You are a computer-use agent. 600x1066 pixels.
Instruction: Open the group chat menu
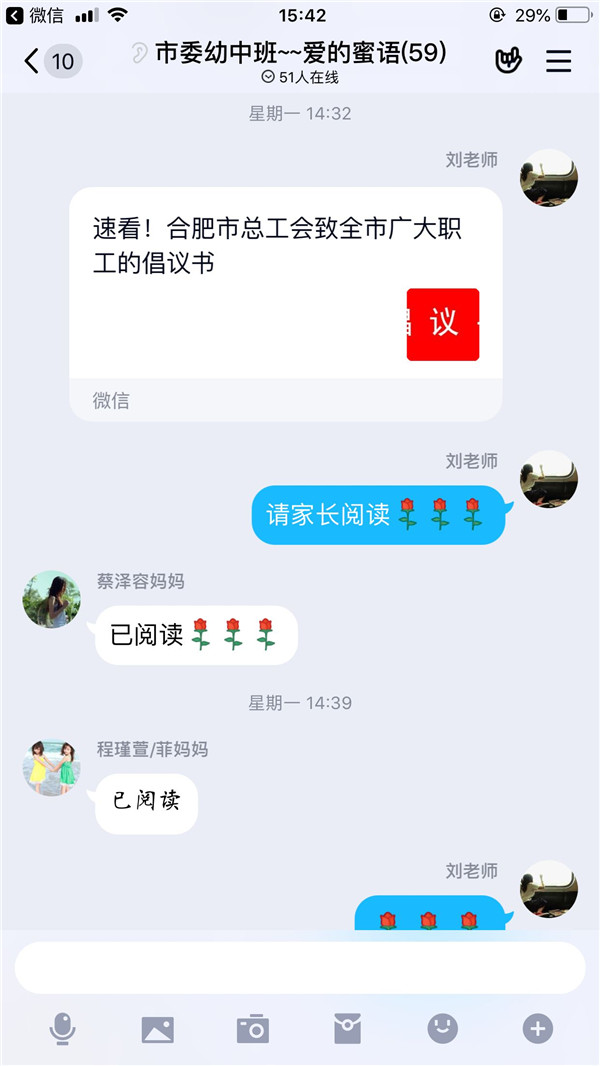[x=558, y=61]
